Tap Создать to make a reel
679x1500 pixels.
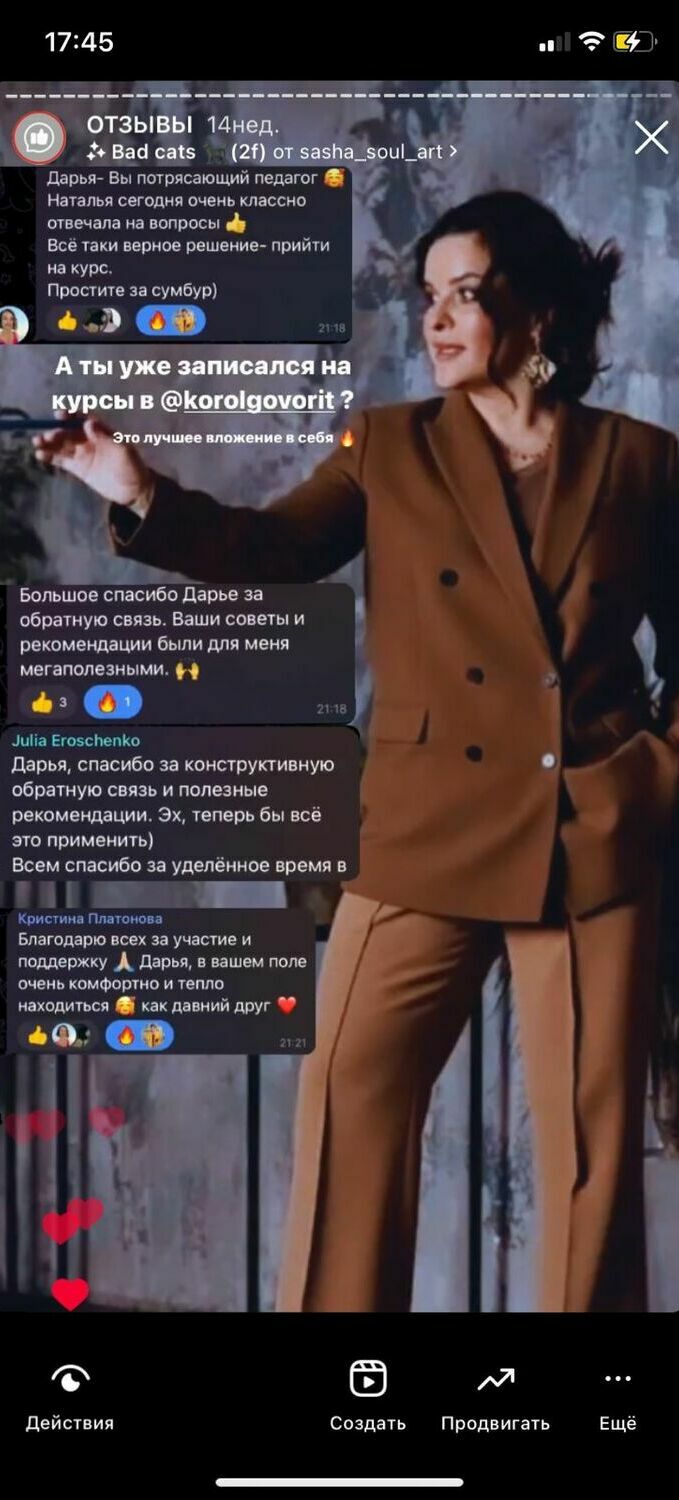[368, 1395]
